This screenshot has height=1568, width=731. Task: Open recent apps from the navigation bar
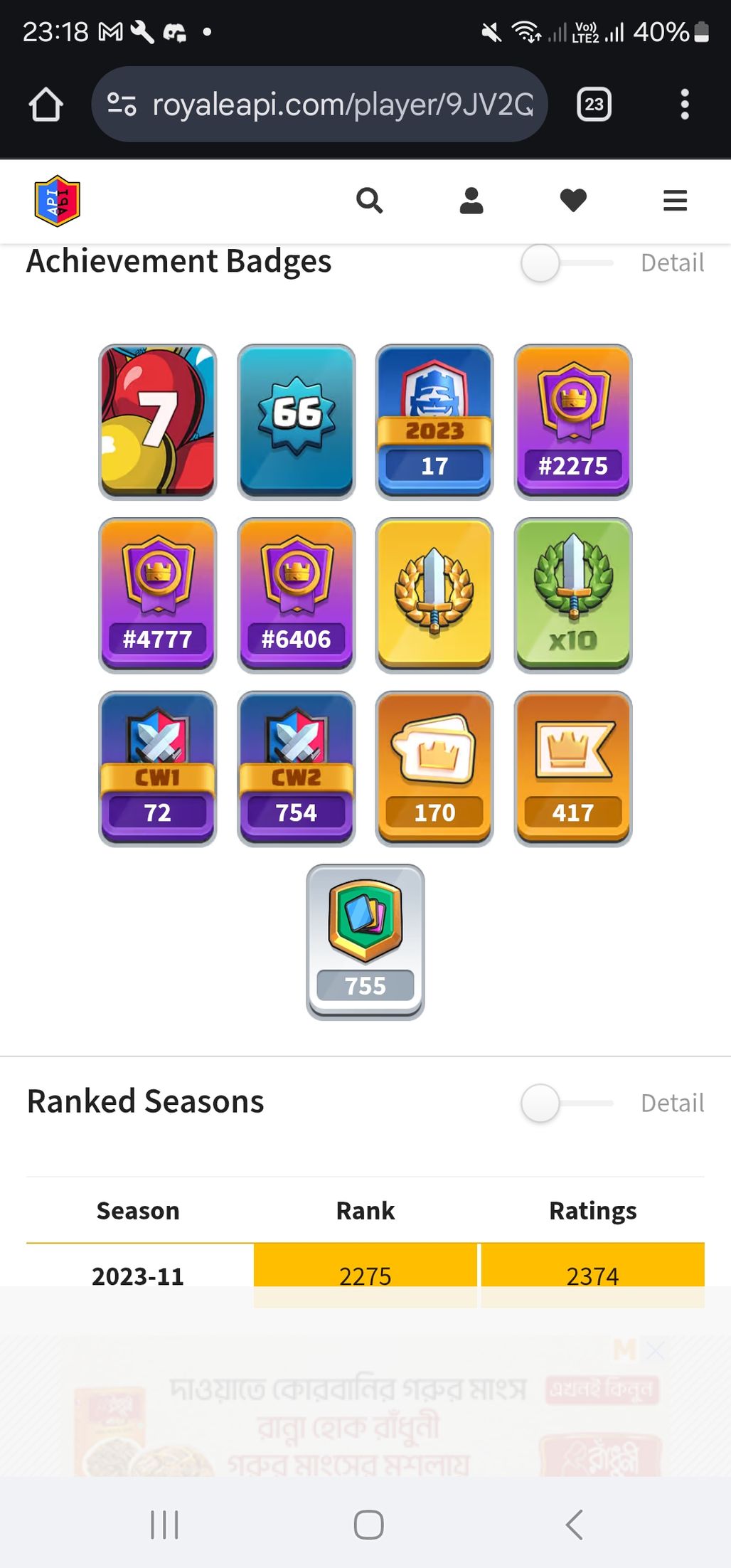click(x=164, y=1524)
